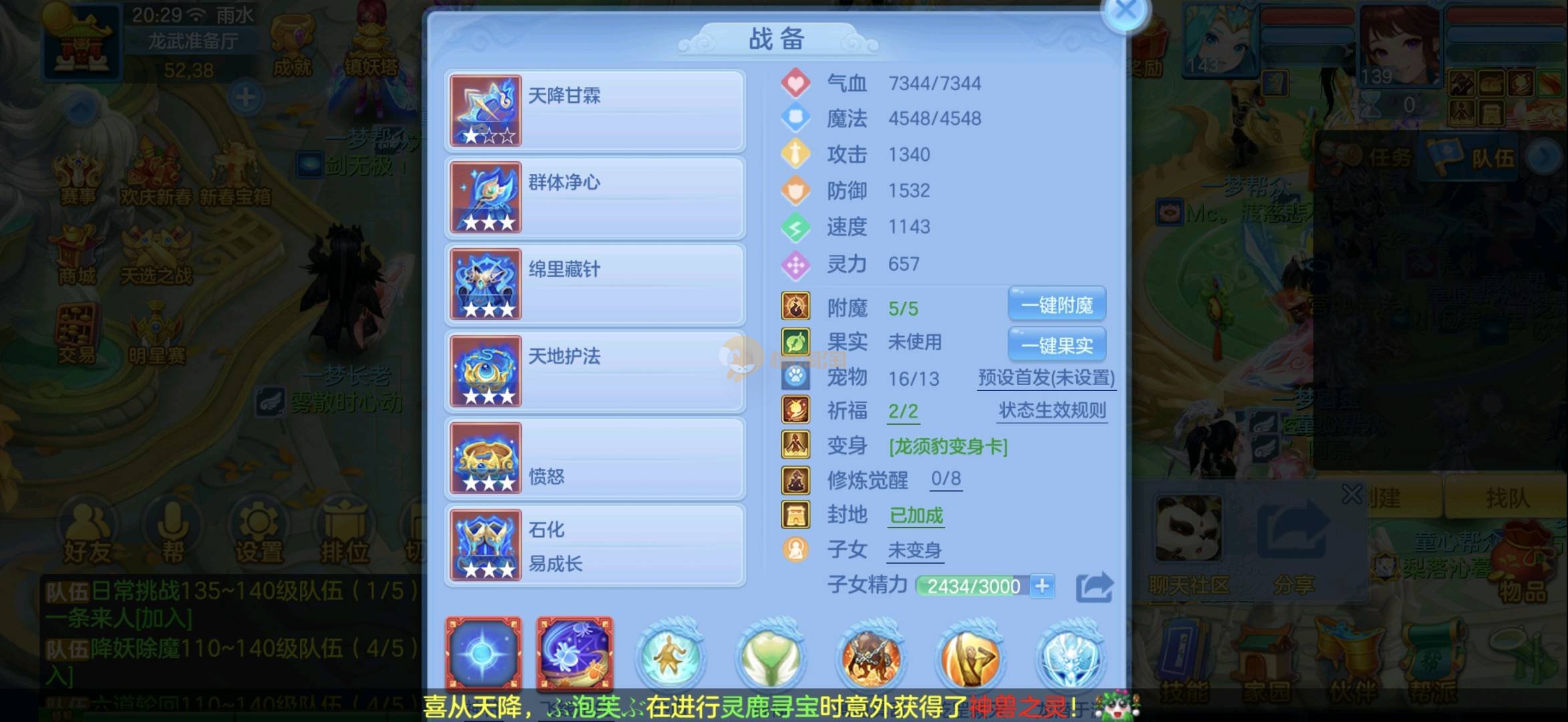Open the 祈福 2/2 details
The width and height of the screenshot is (1568, 722).
click(903, 410)
